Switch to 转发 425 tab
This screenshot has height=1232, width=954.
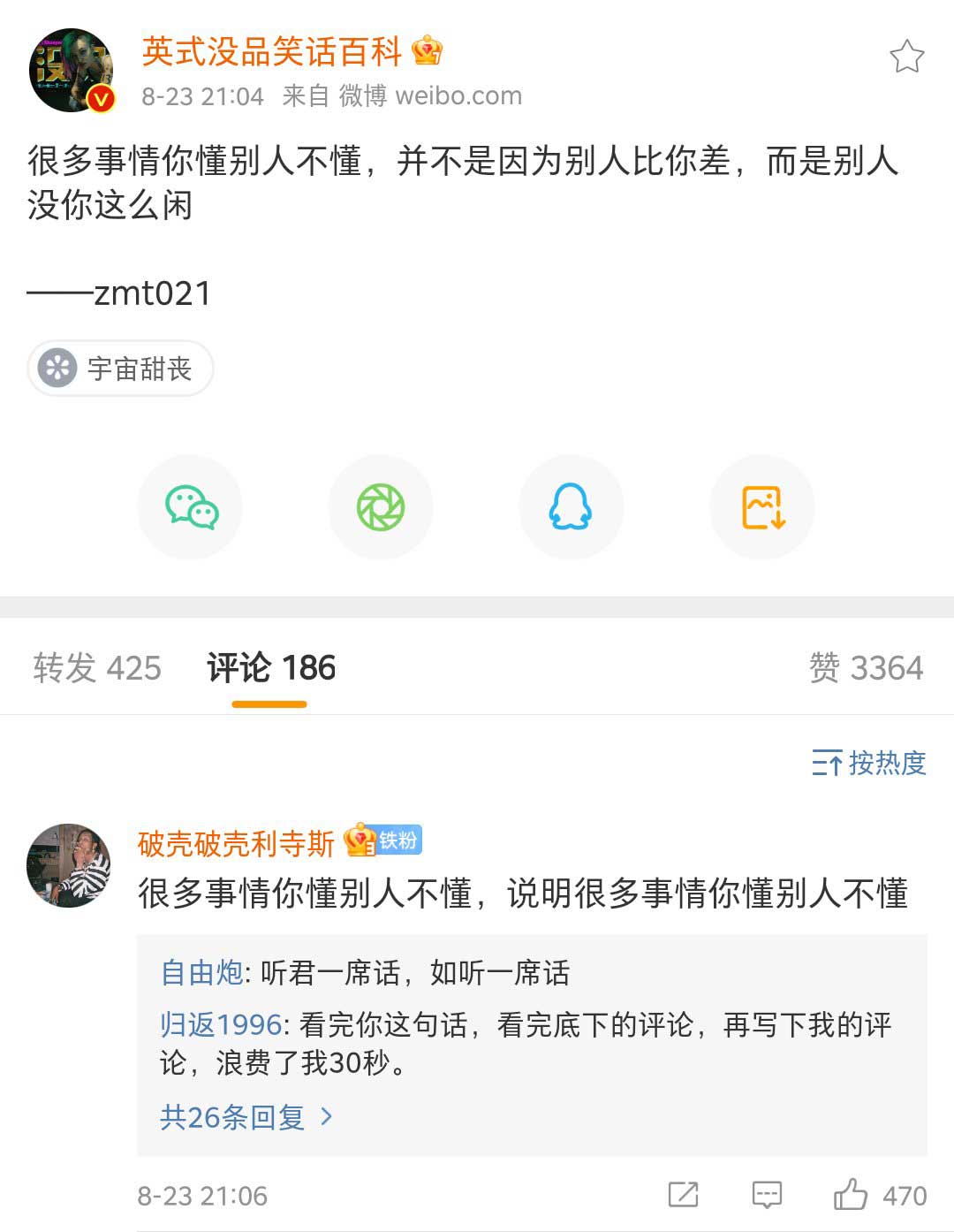coord(97,668)
